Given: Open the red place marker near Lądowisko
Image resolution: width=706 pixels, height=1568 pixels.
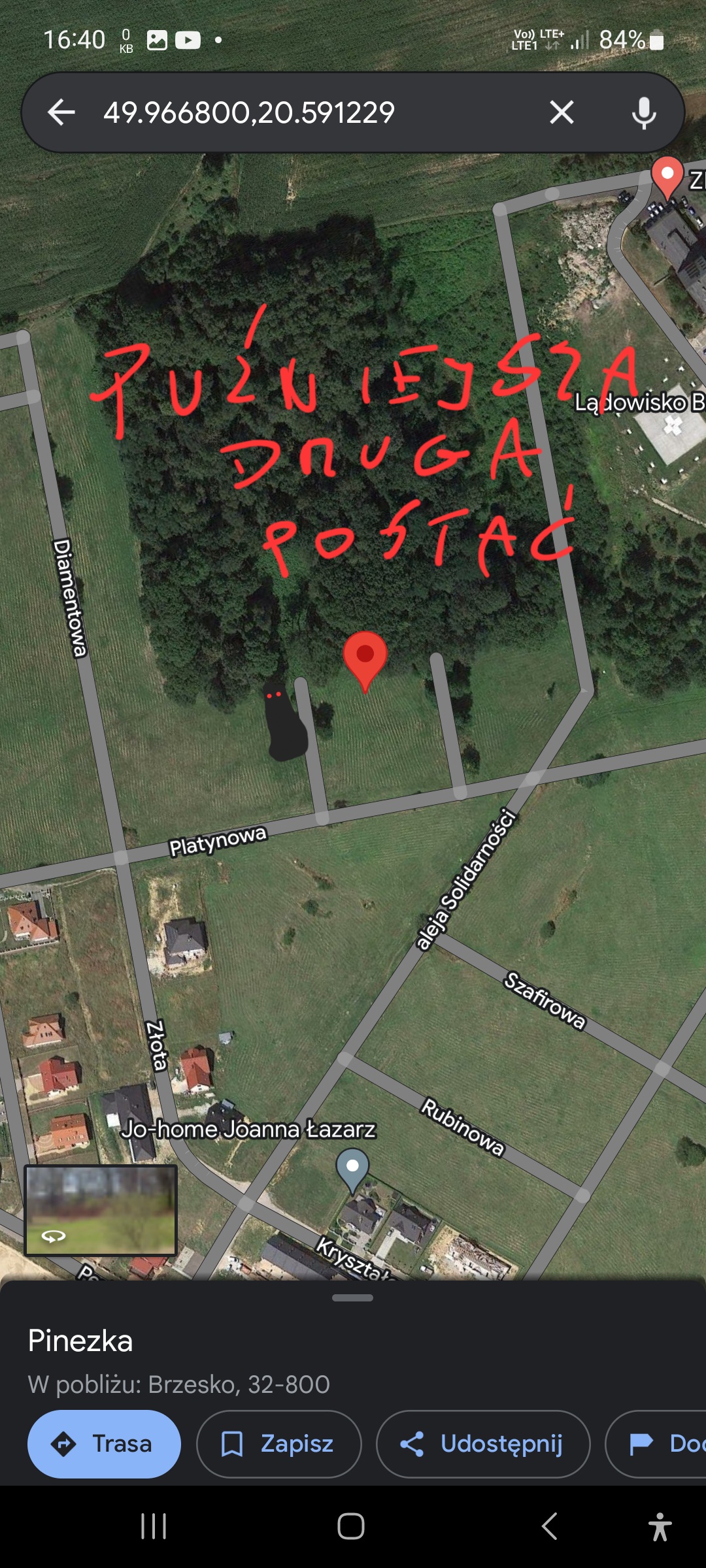Looking at the screenshot, I should click(667, 178).
